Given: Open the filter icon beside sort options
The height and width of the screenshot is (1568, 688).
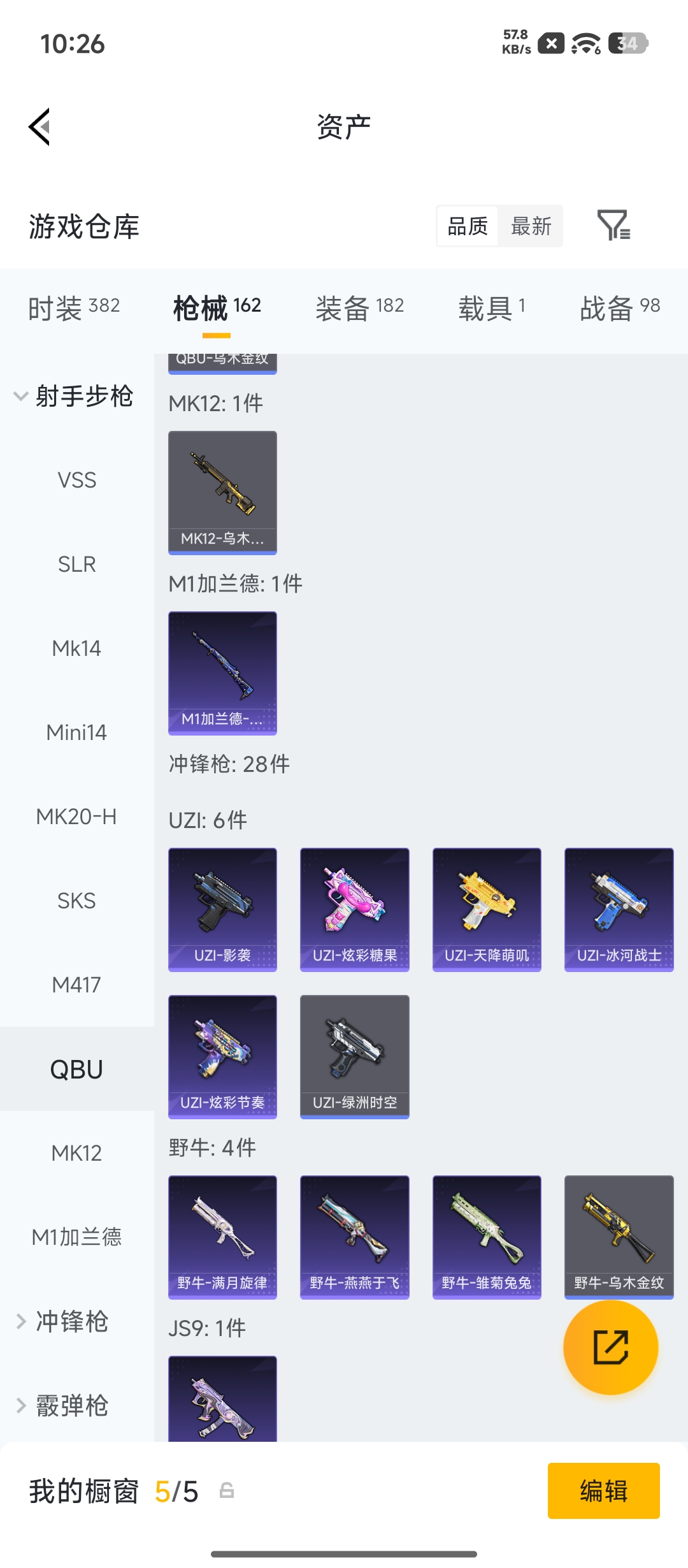Looking at the screenshot, I should pyautogui.click(x=613, y=226).
